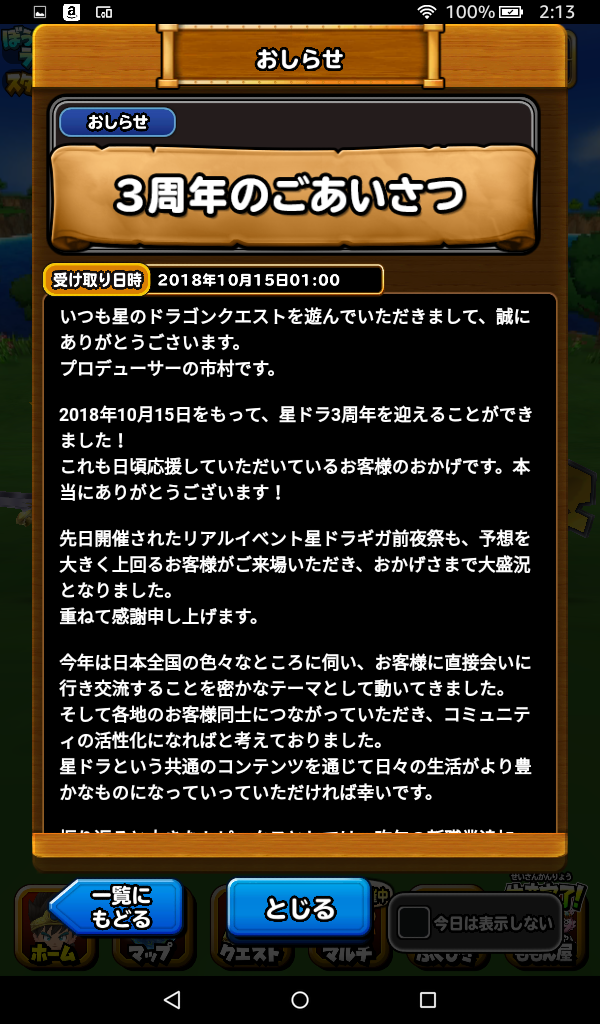Check the 今日は表示しない checkbox

pos(413,922)
